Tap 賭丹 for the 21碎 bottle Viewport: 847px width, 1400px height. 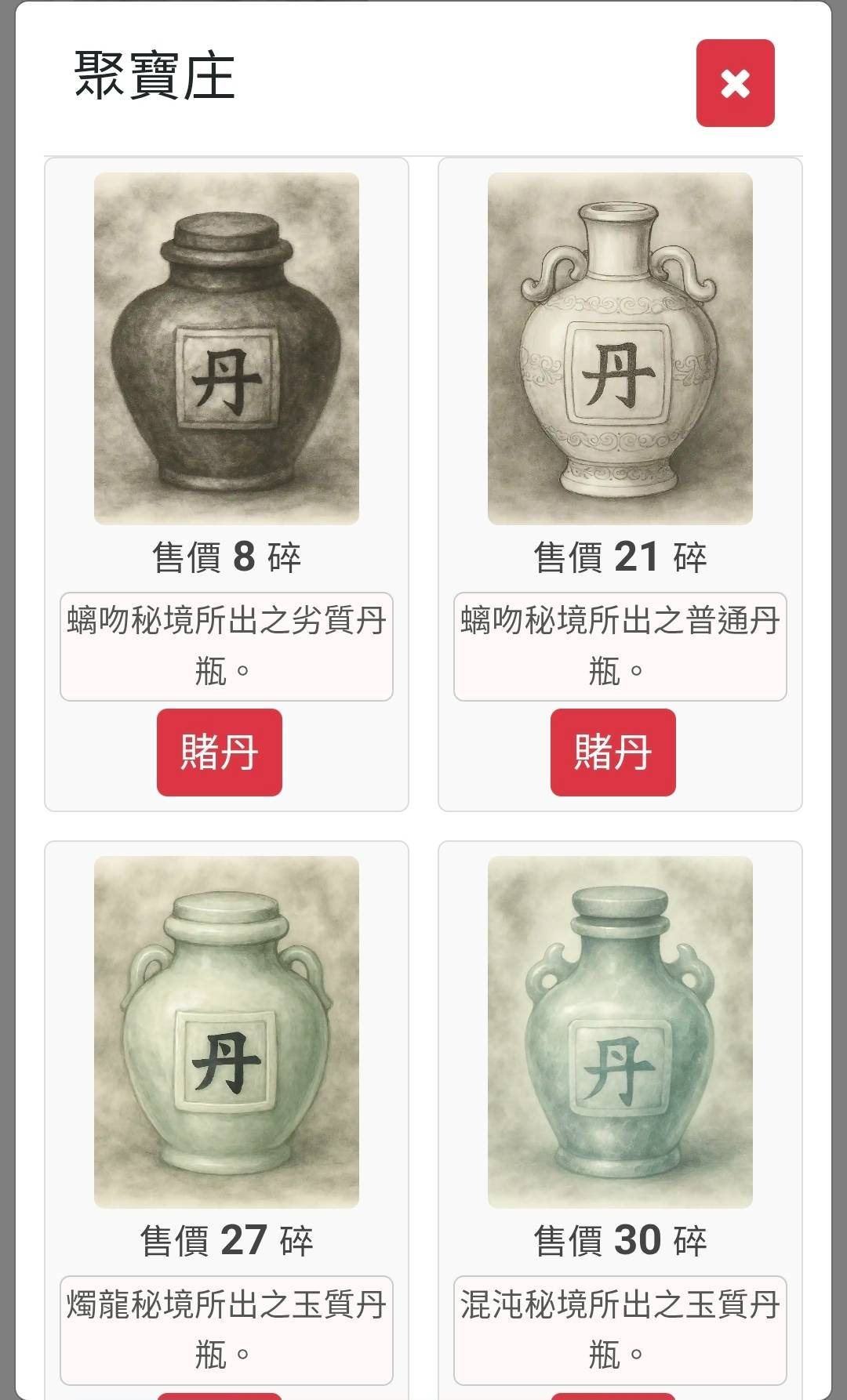coord(613,753)
